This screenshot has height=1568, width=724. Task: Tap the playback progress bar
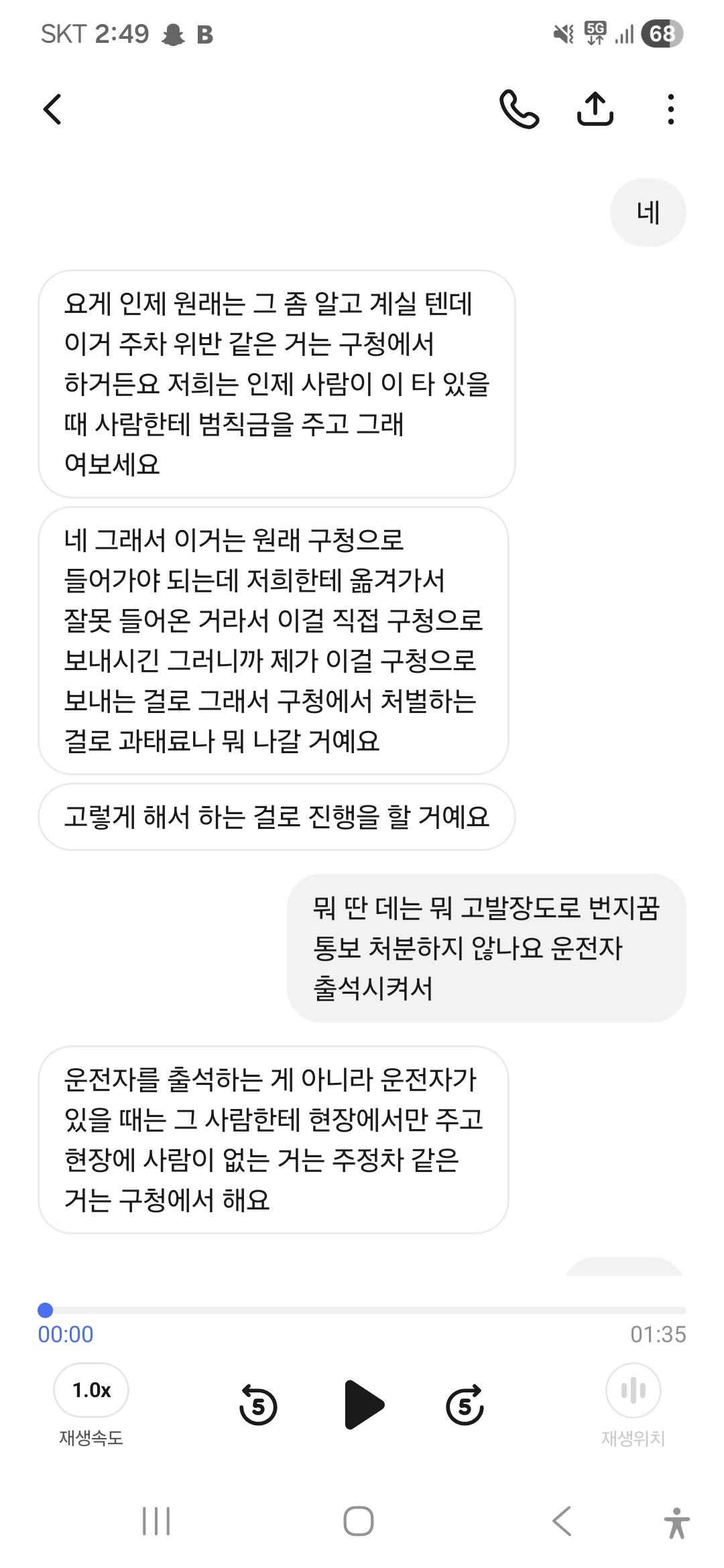(362, 1310)
